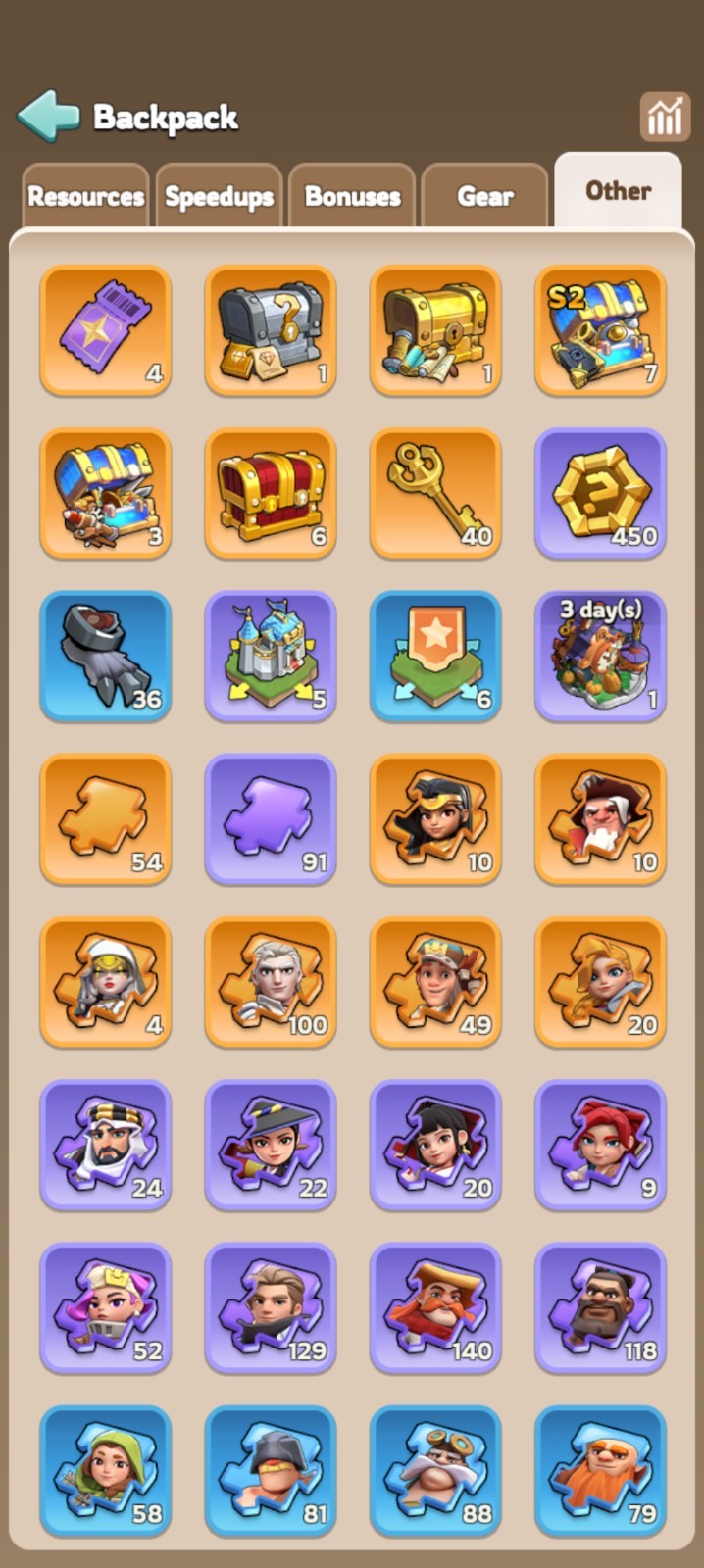Tap the orange puzzle piece with 54
The width and height of the screenshot is (704, 1568).
(106, 818)
